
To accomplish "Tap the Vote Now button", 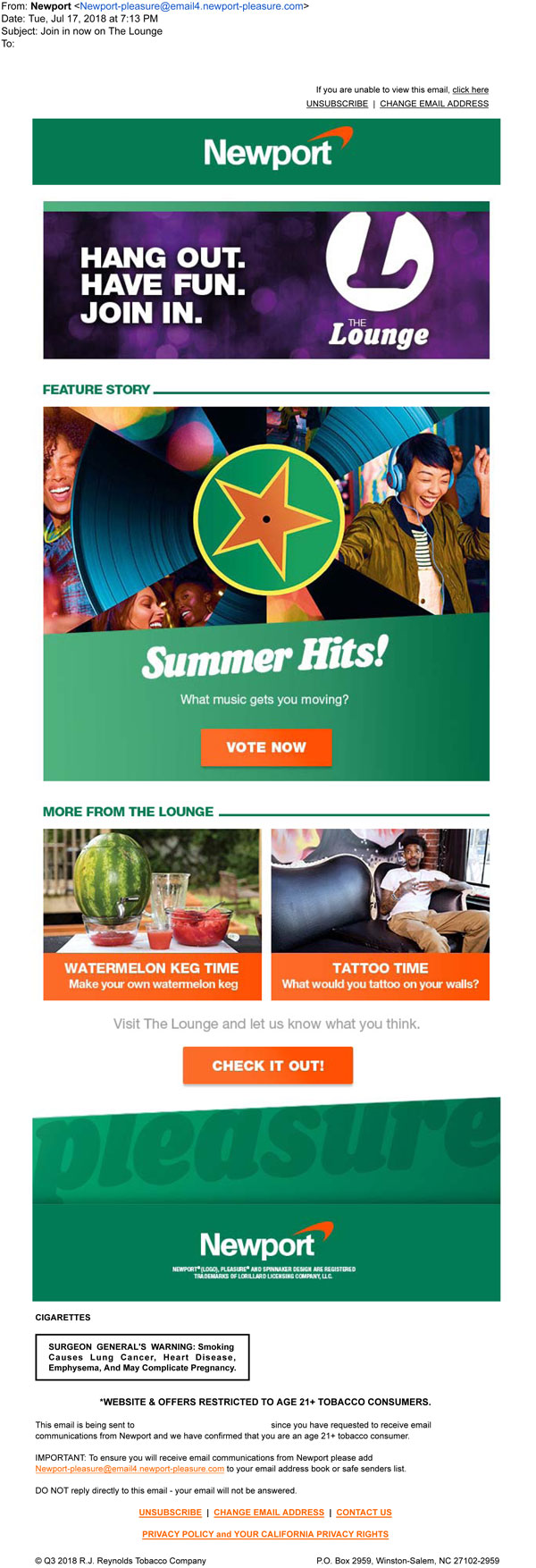I will (266, 747).
